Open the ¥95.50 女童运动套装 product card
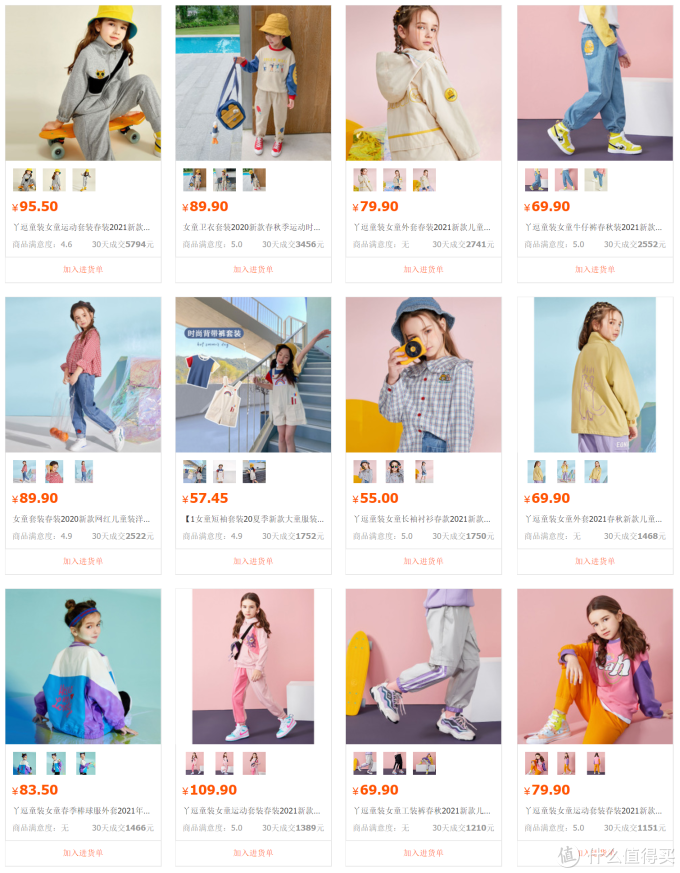 coord(83,82)
